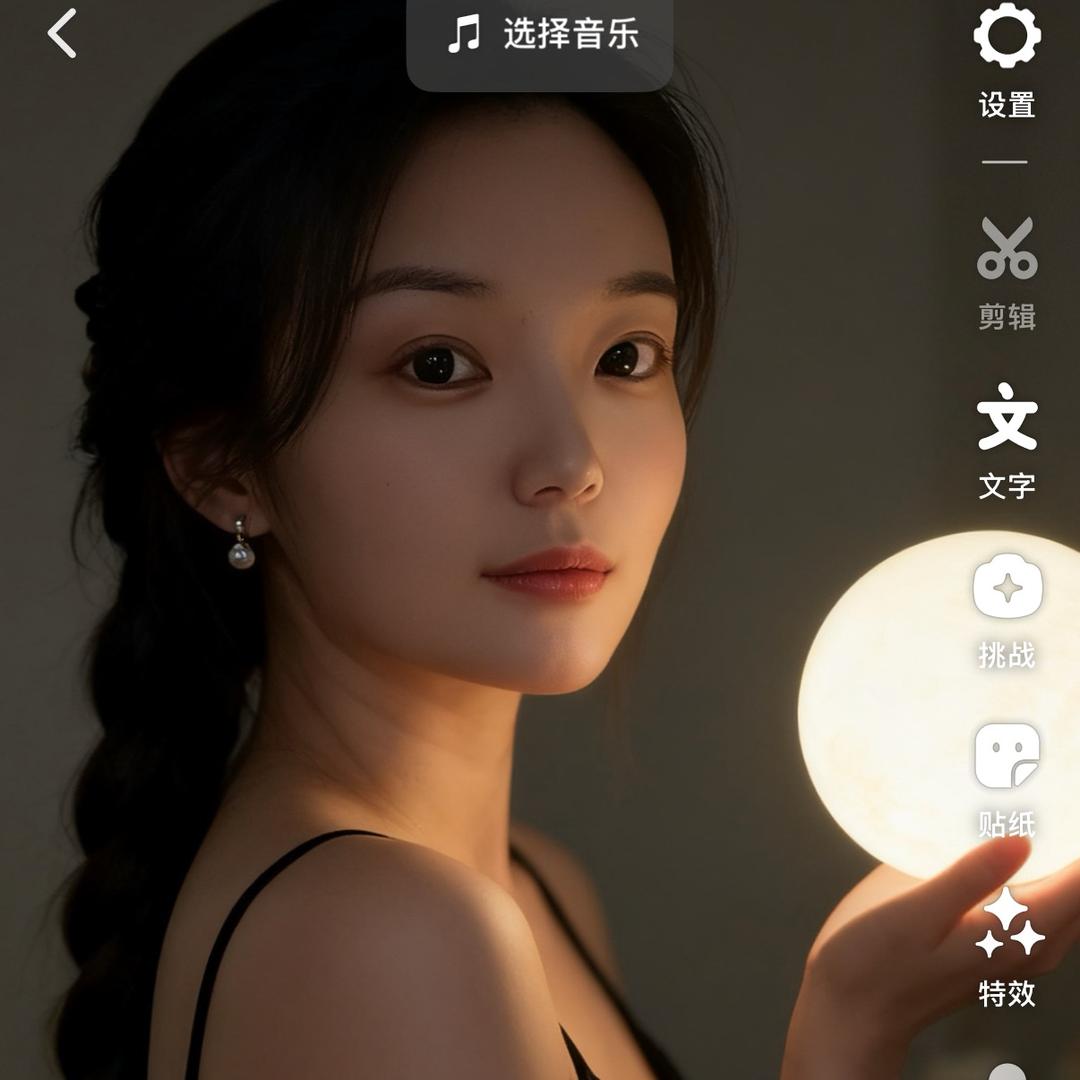Viewport: 1080px width, 1080px height.
Task: Tap the 选择音乐 button to choose music
Action: [540, 36]
